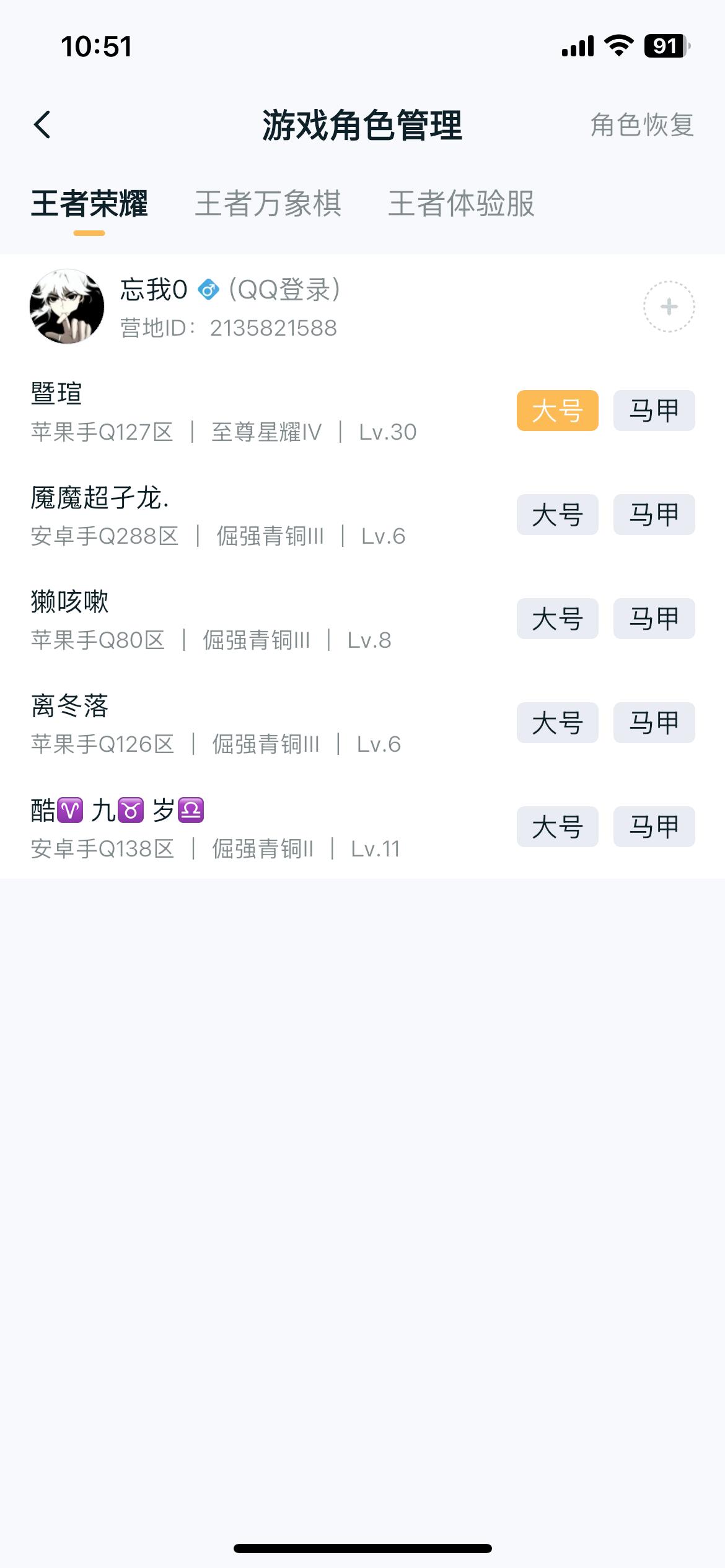
Task: Tap the orange 大号 button for 暨瑄
Action: 556,410
